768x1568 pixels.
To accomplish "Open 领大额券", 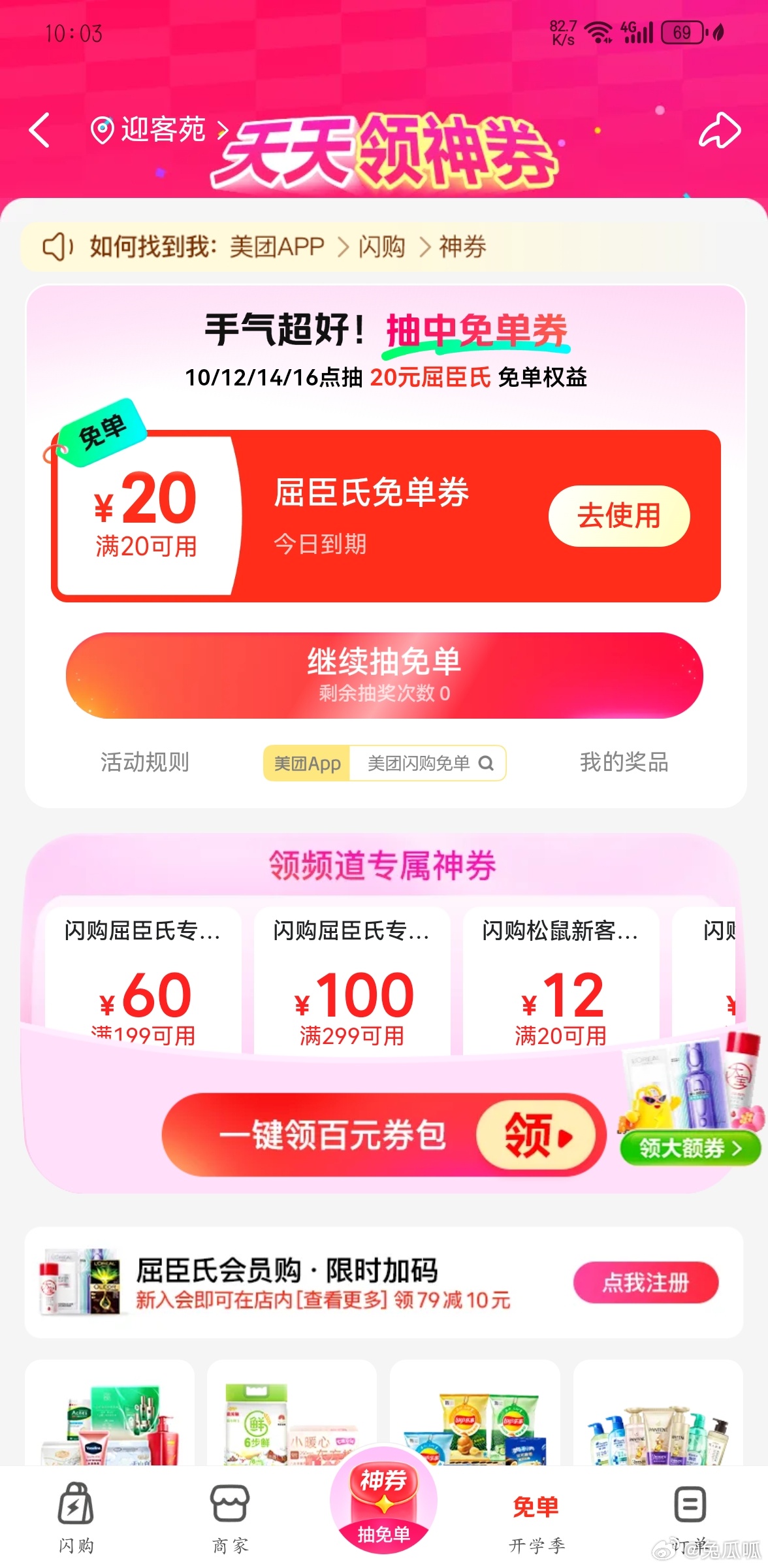I will 690,1148.
